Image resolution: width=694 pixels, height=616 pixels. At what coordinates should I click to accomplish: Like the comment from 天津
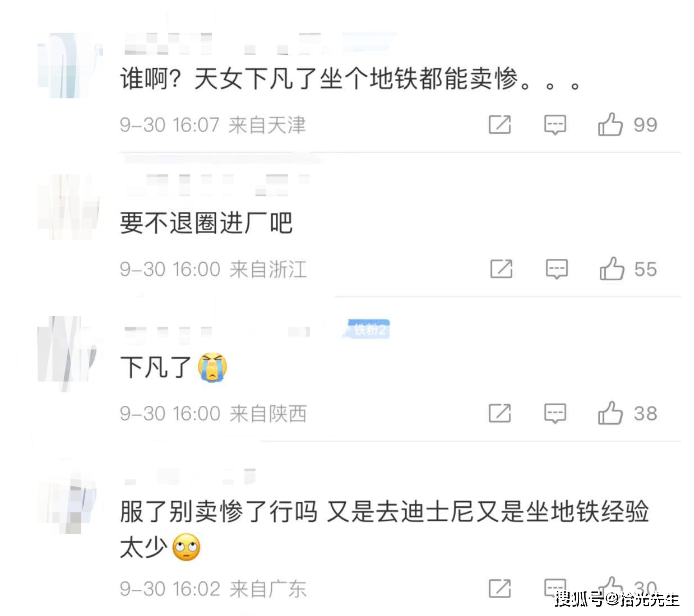(611, 125)
